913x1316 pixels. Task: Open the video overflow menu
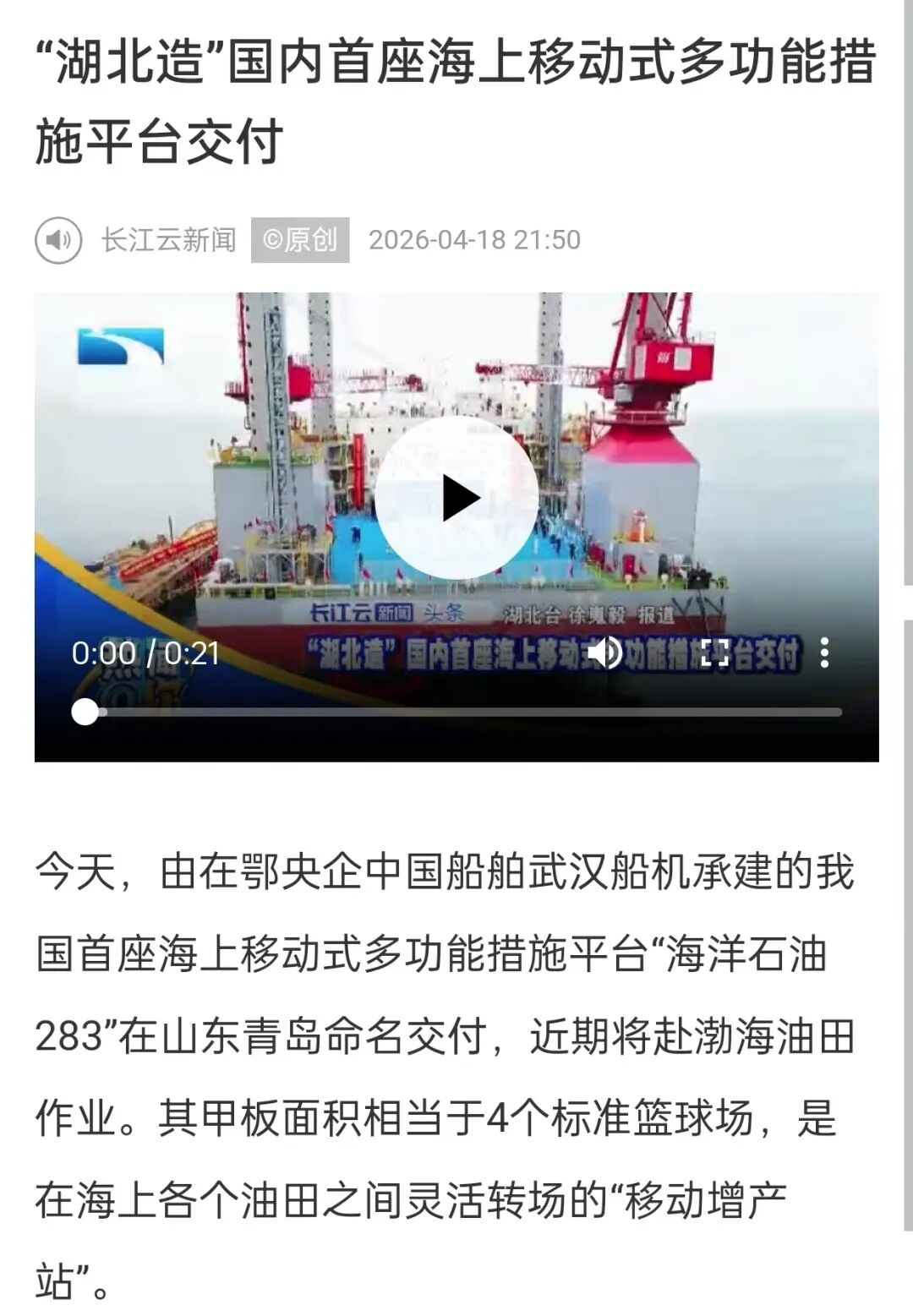(x=824, y=653)
